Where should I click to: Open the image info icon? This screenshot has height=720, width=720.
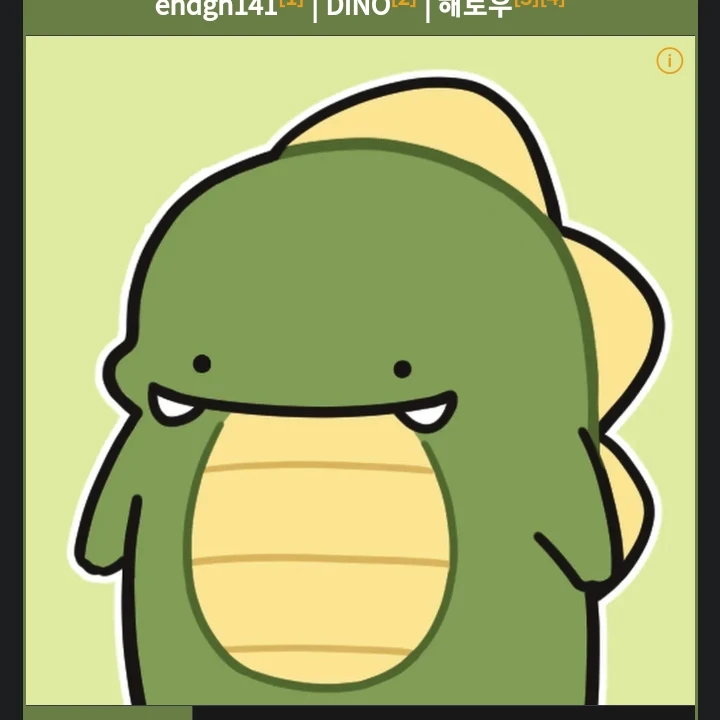[669, 61]
